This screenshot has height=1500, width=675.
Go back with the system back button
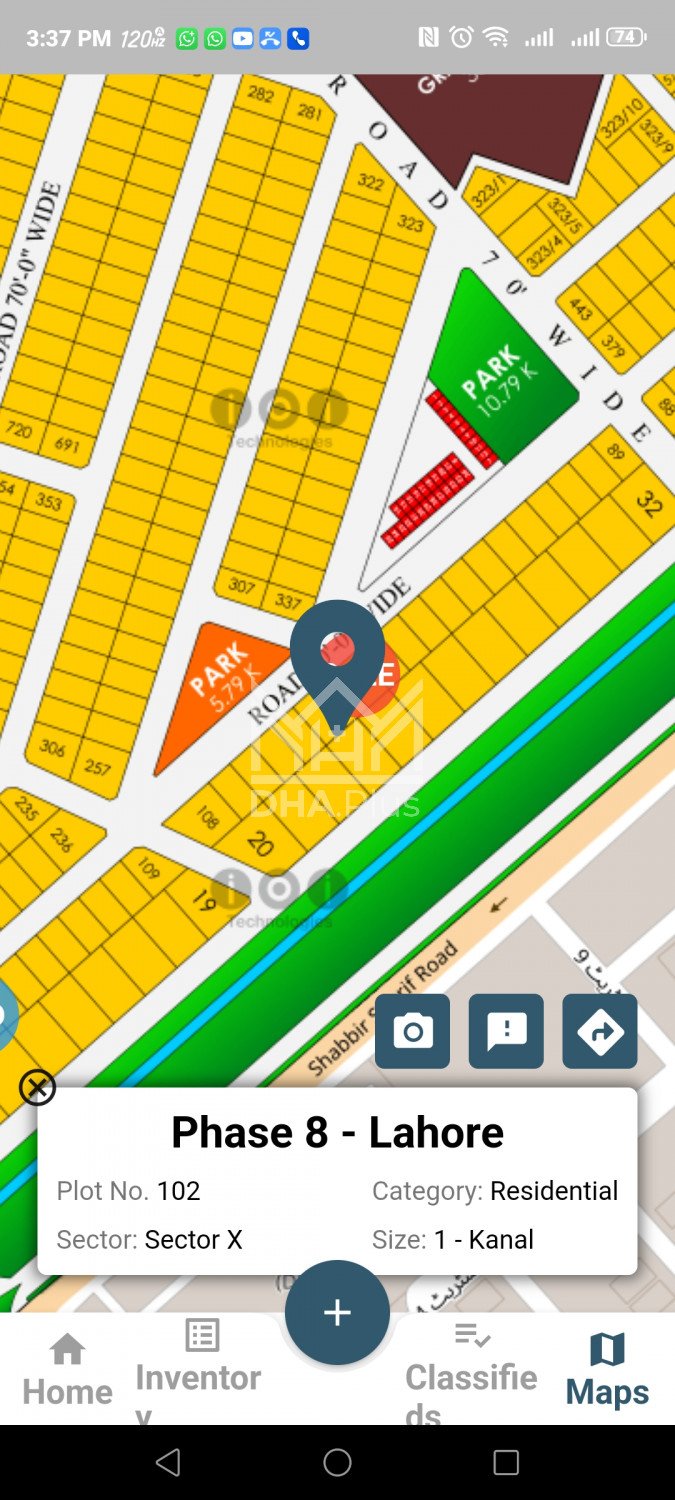click(168, 1462)
